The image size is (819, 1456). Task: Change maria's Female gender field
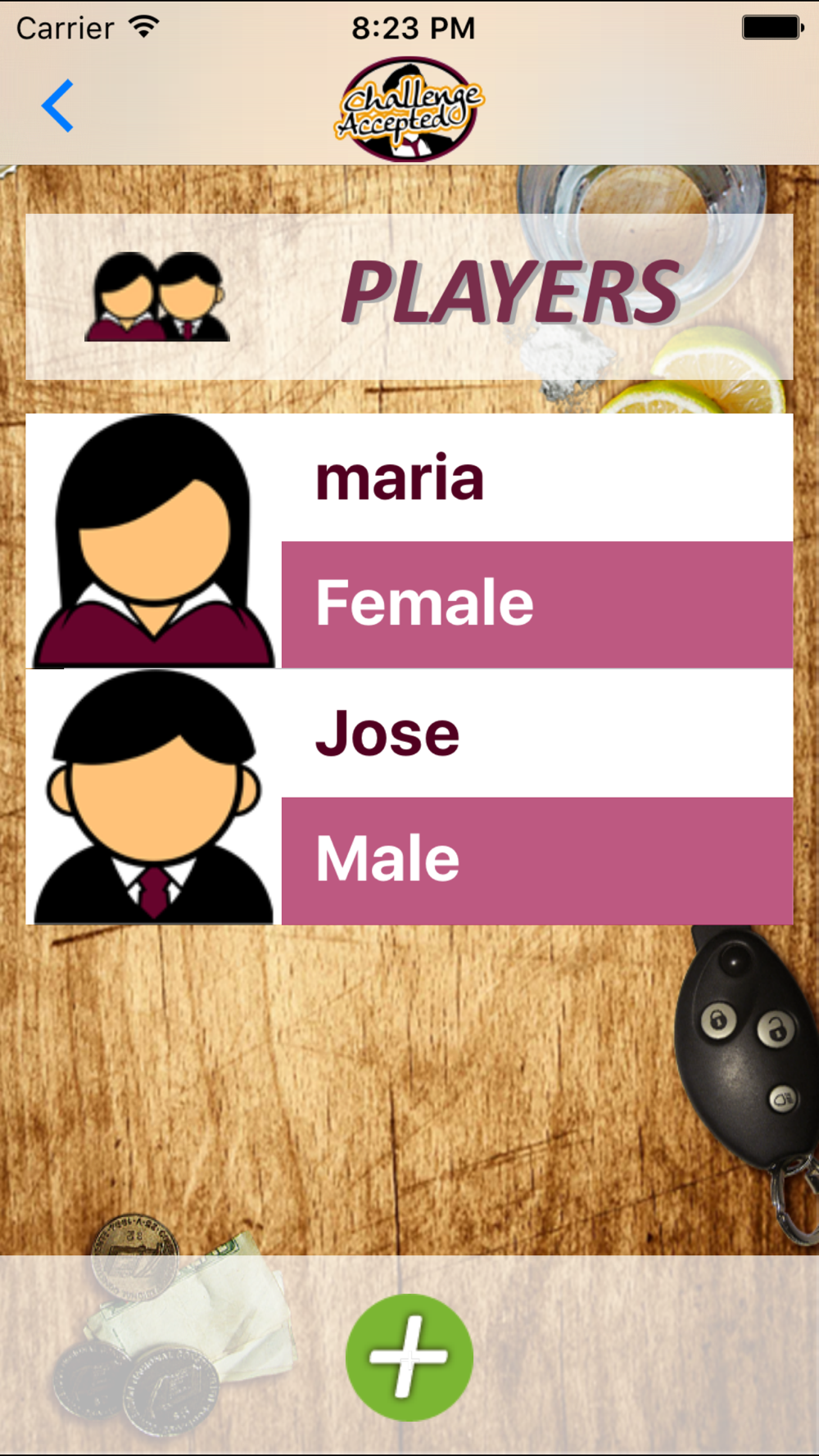point(537,604)
